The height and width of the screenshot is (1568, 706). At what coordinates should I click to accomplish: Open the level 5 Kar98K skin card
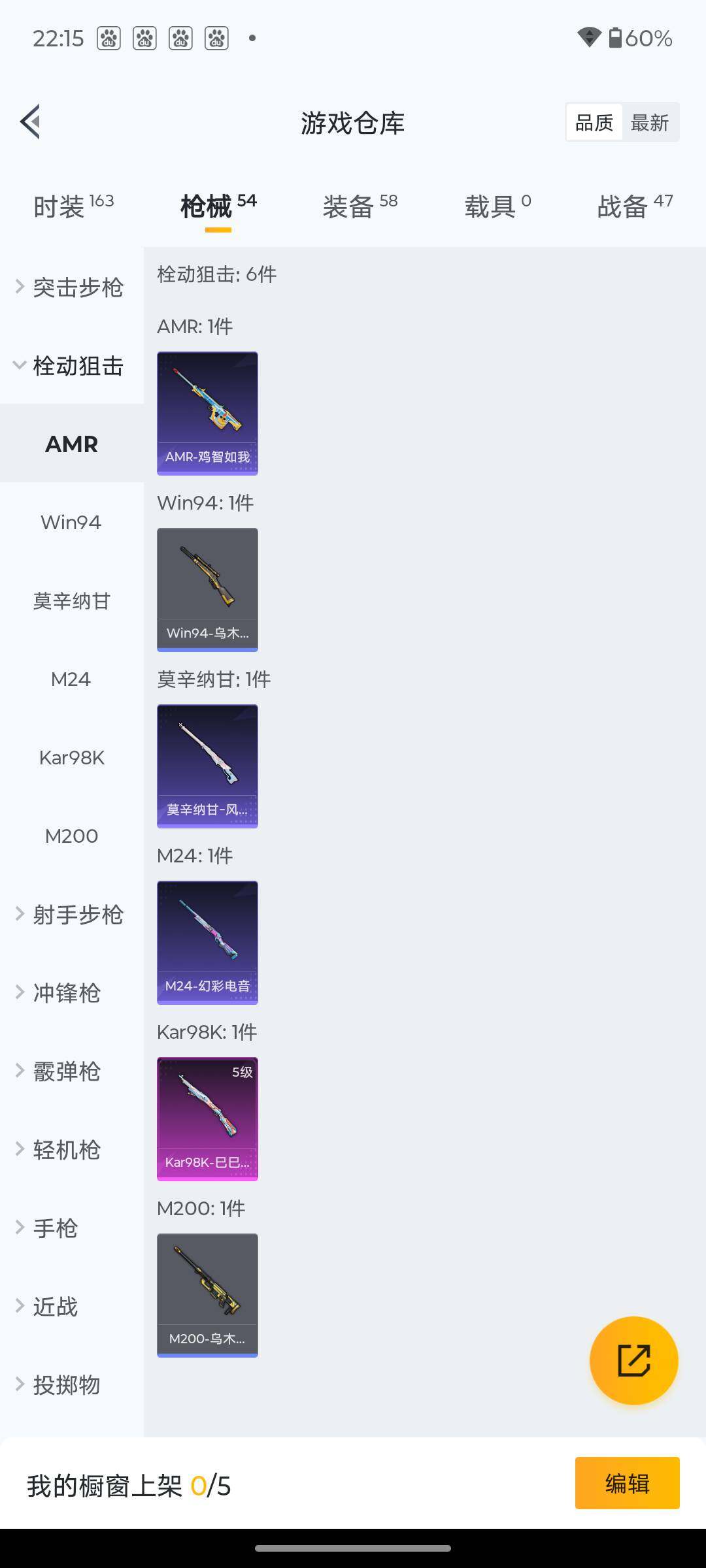tap(207, 1119)
